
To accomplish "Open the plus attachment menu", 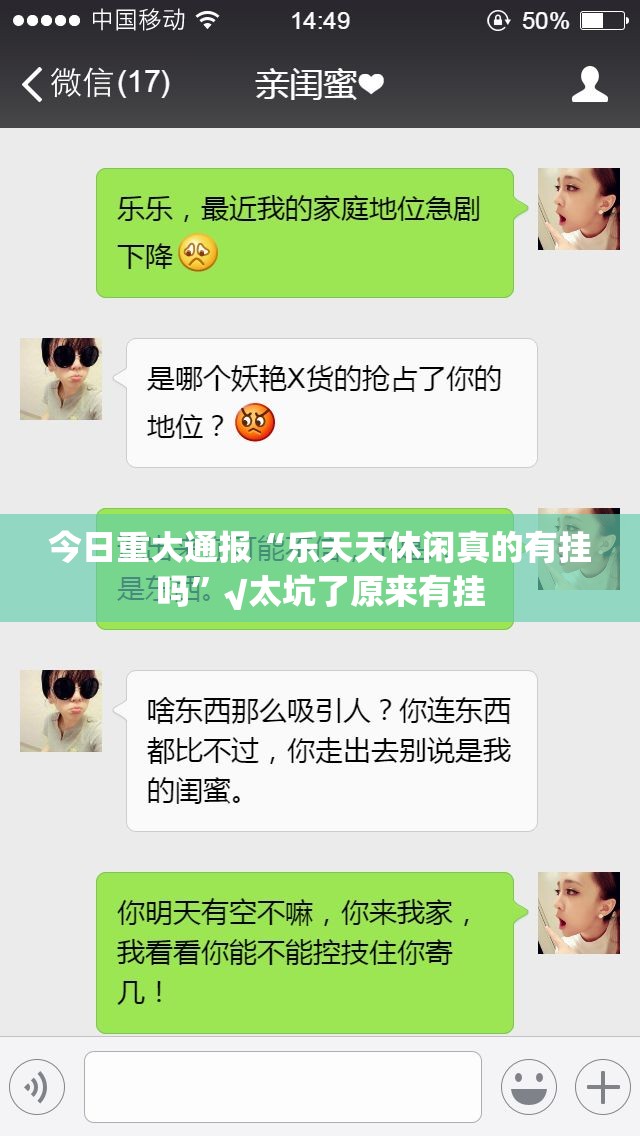I will tap(602, 1087).
